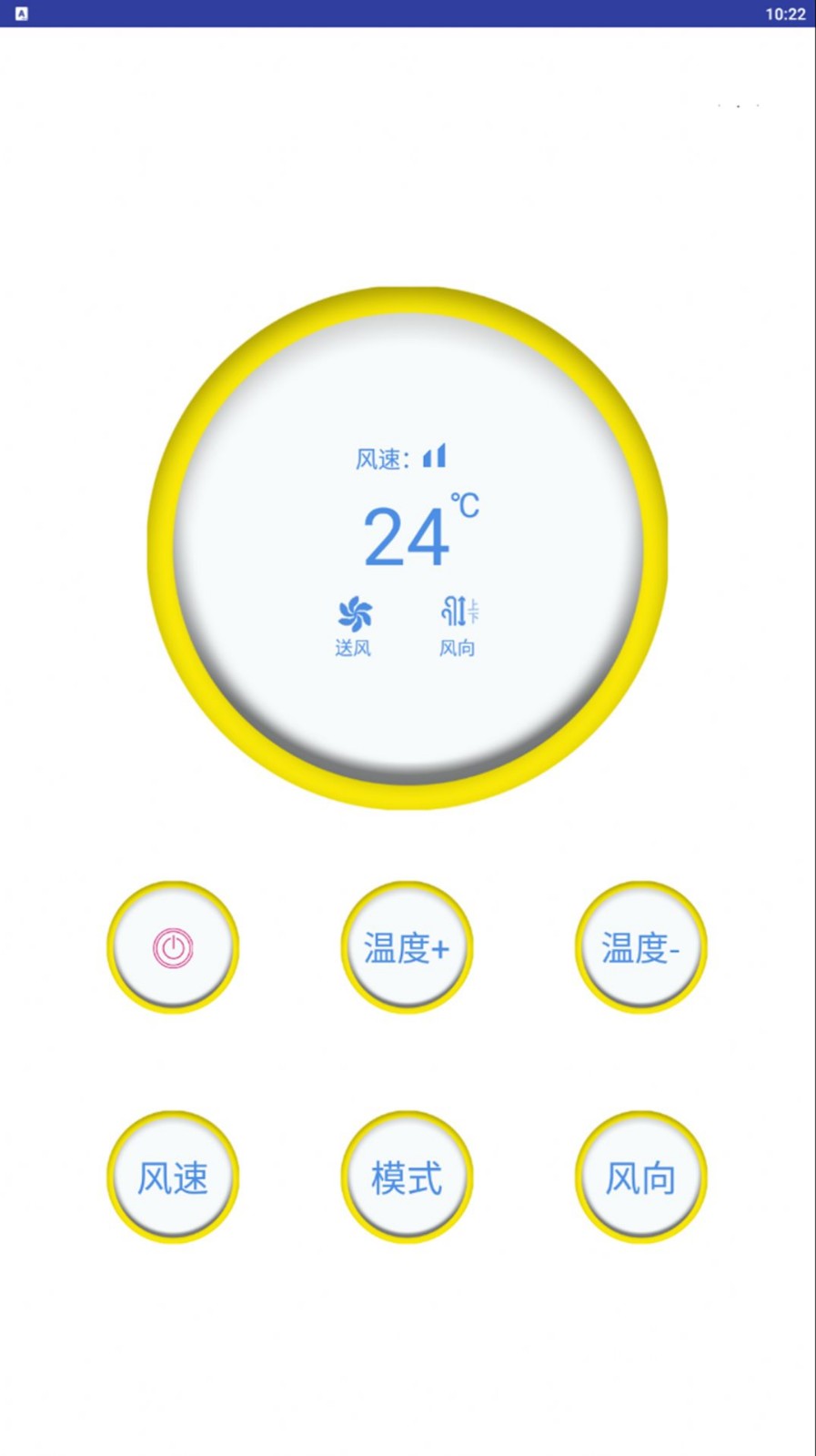Tap the fan speed bars icon next to 风速
This screenshot has height=1456, width=816.
[435, 458]
